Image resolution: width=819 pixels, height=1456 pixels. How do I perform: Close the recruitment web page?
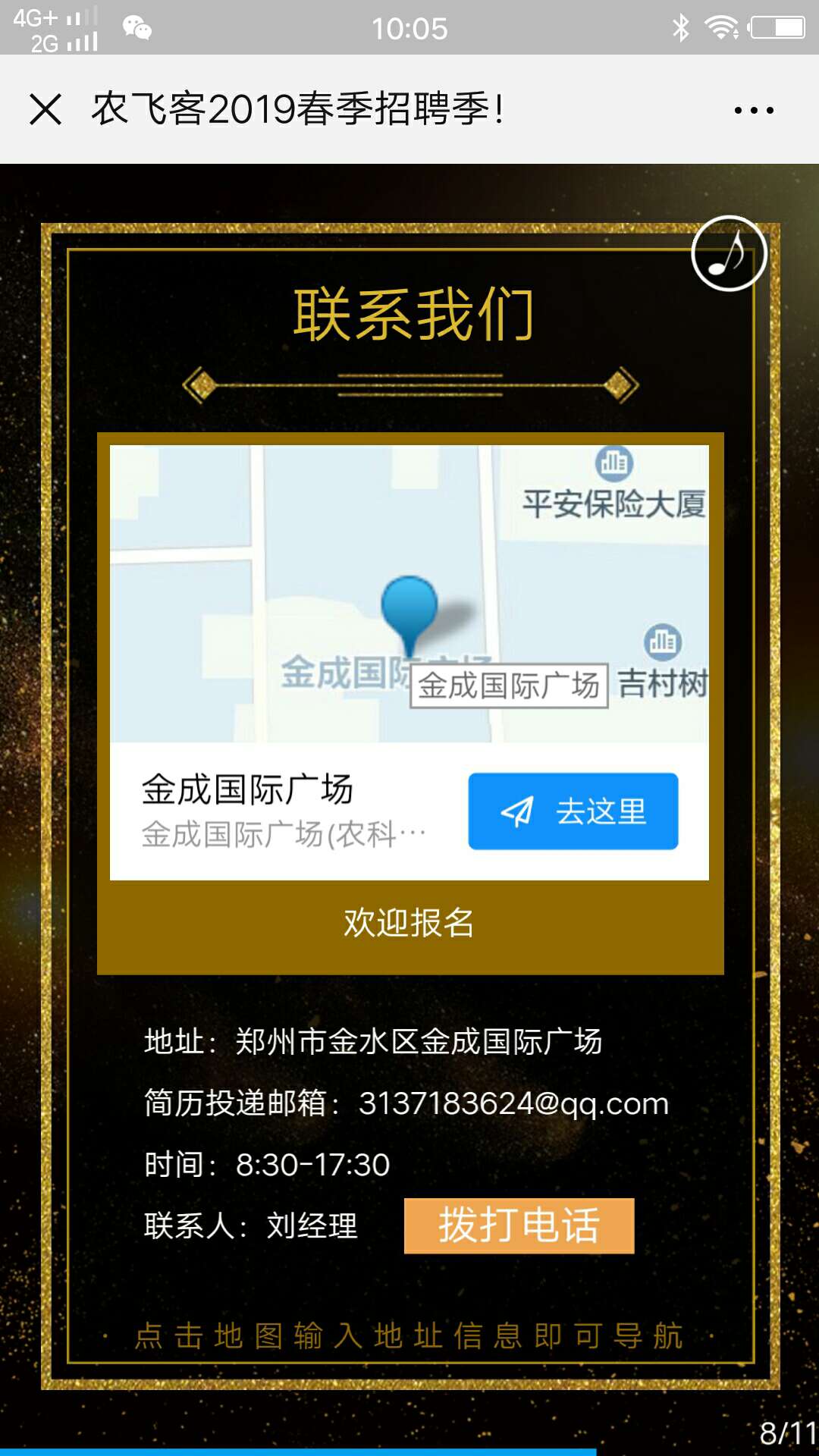45,109
